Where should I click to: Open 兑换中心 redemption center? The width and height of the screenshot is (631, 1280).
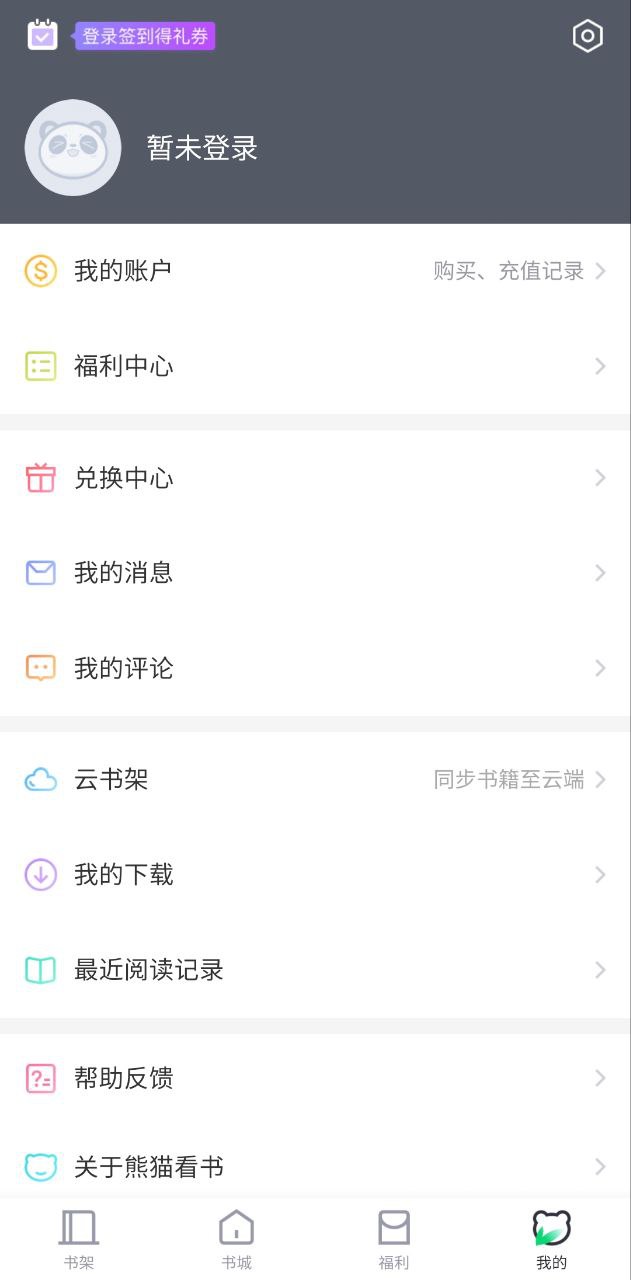pos(315,478)
